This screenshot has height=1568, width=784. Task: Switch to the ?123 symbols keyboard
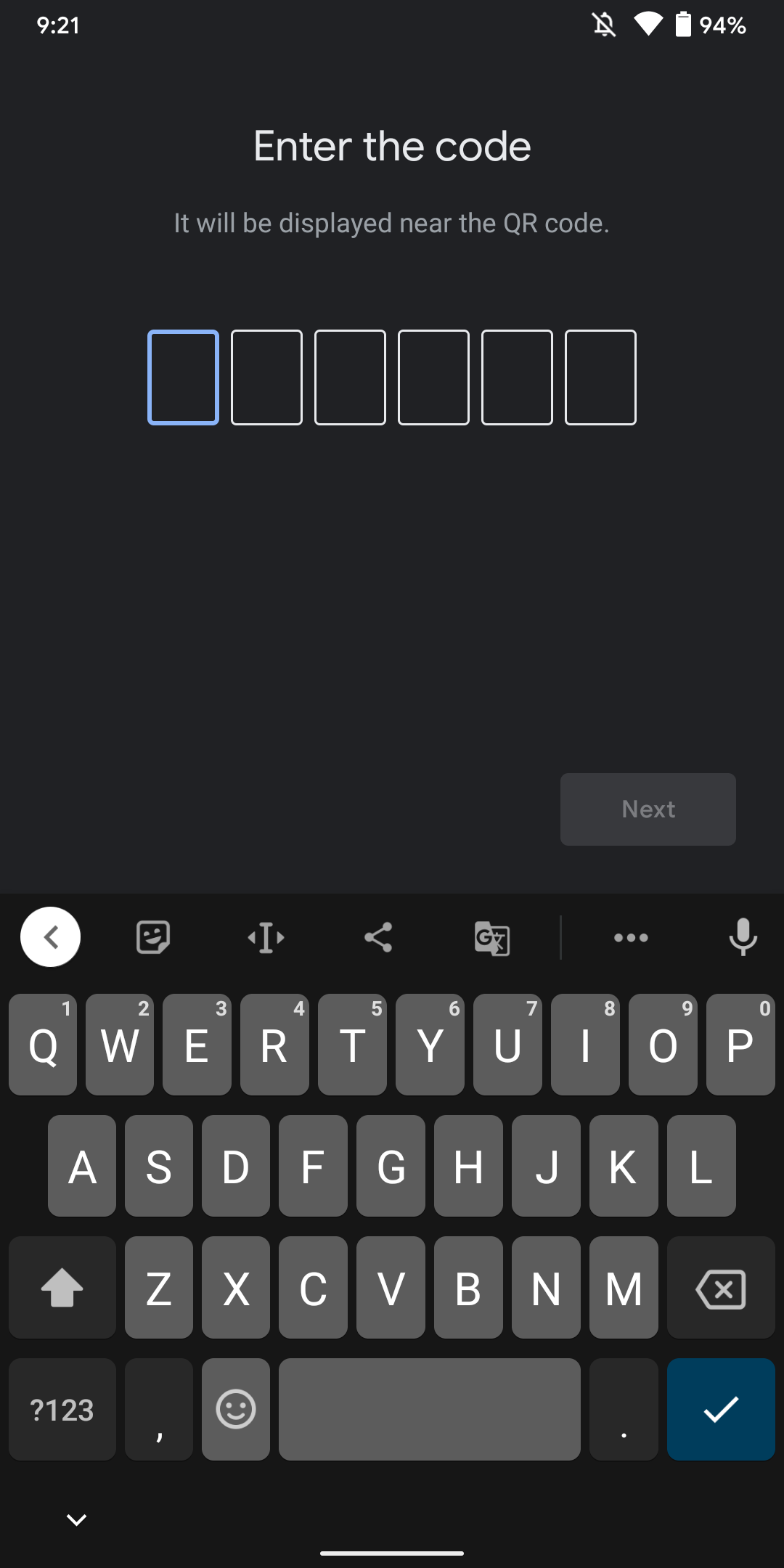62,1409
